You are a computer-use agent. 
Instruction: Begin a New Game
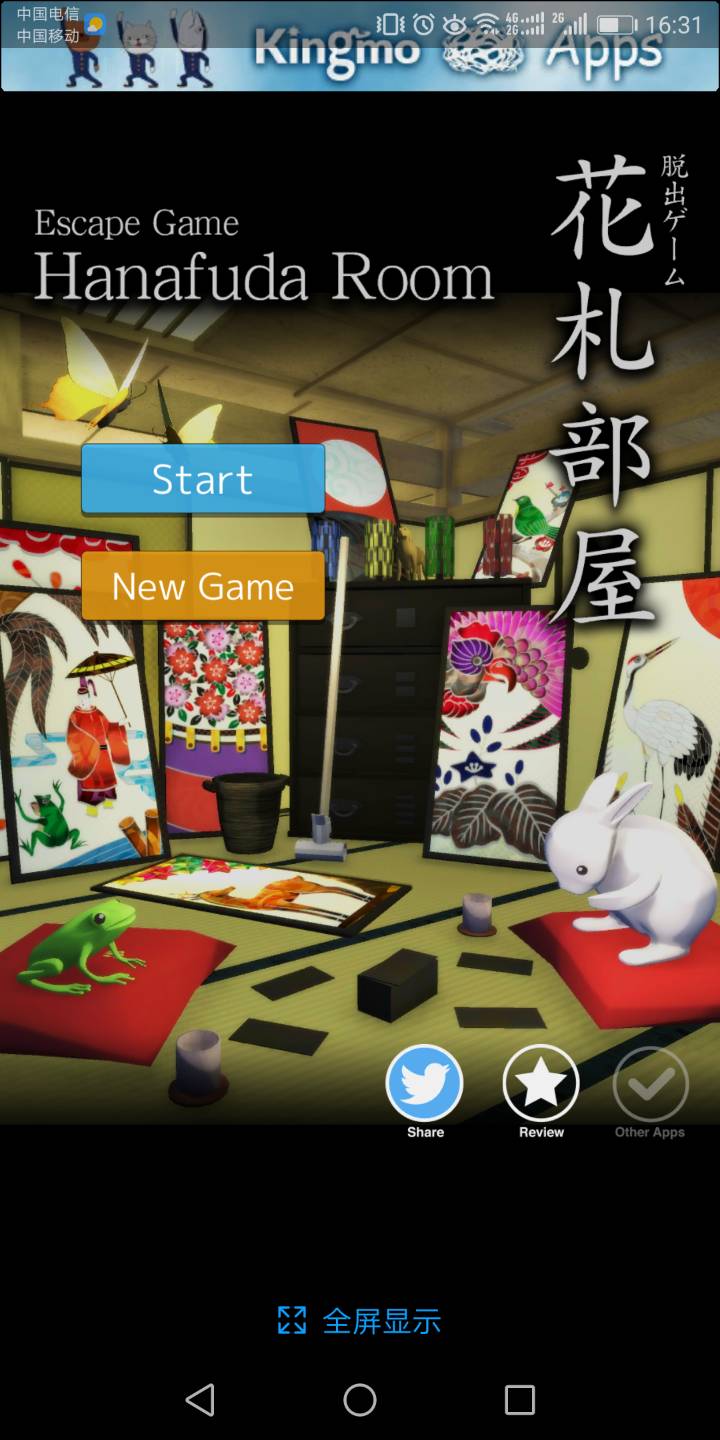point(203,586)
